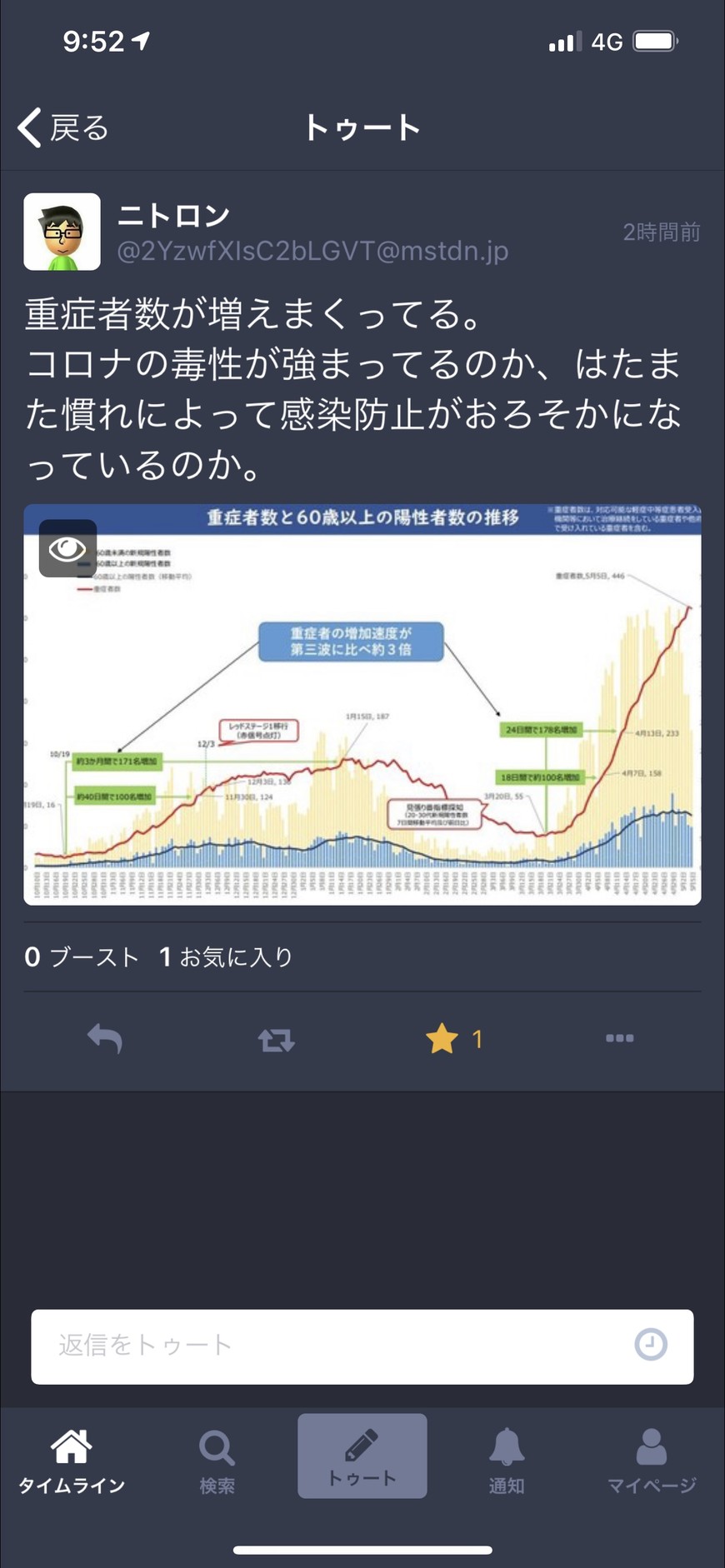Hide the attached image via eye icon
The width and height of the screenshot is (725, 1568).
67,548
